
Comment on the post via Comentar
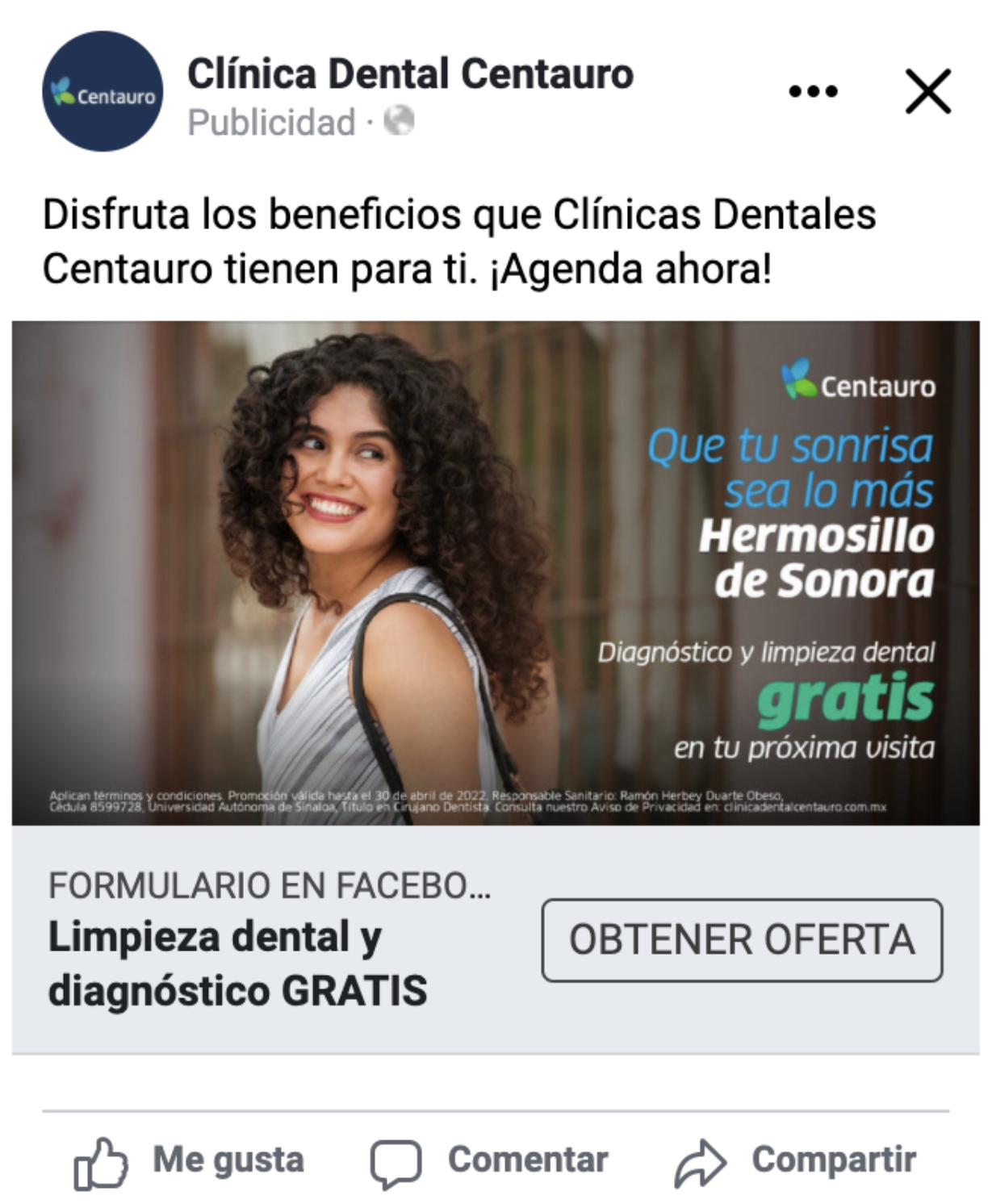point(489,1160)
